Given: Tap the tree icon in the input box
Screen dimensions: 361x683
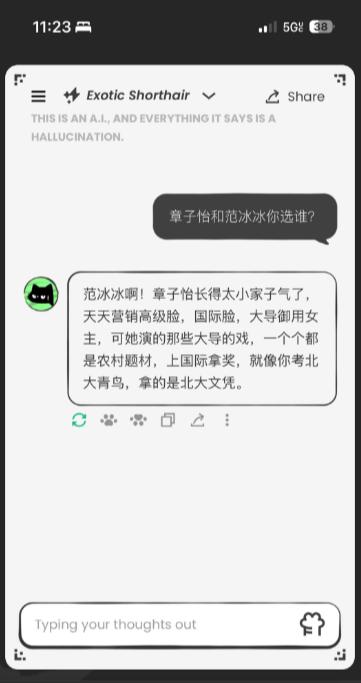Looking at the screenshot, I should [x=312, y=625].
